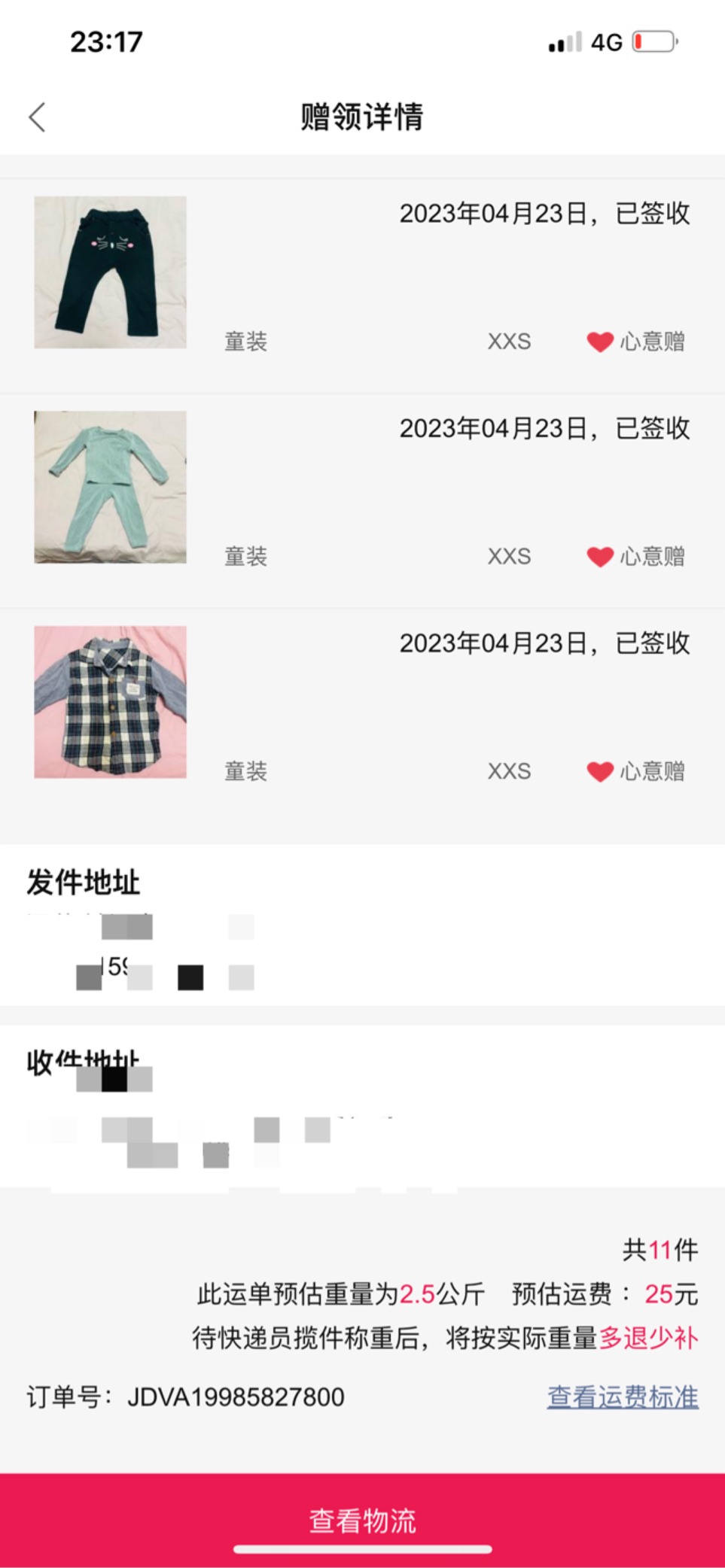The height and width of the screenshot is (1568, 725).
Task: Open the plaid shirt item
Action: pyautogui.click(x=362, y=716)
